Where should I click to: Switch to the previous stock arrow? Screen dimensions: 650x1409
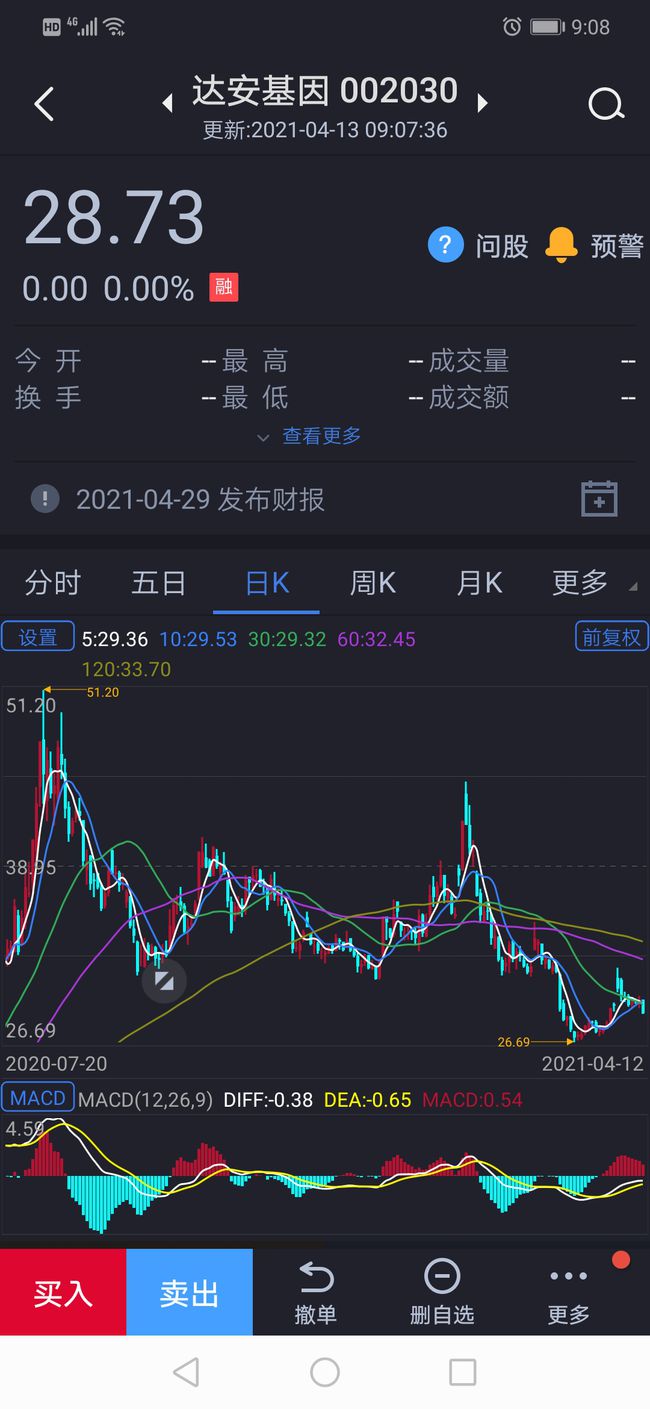click(x=168, y=103)
